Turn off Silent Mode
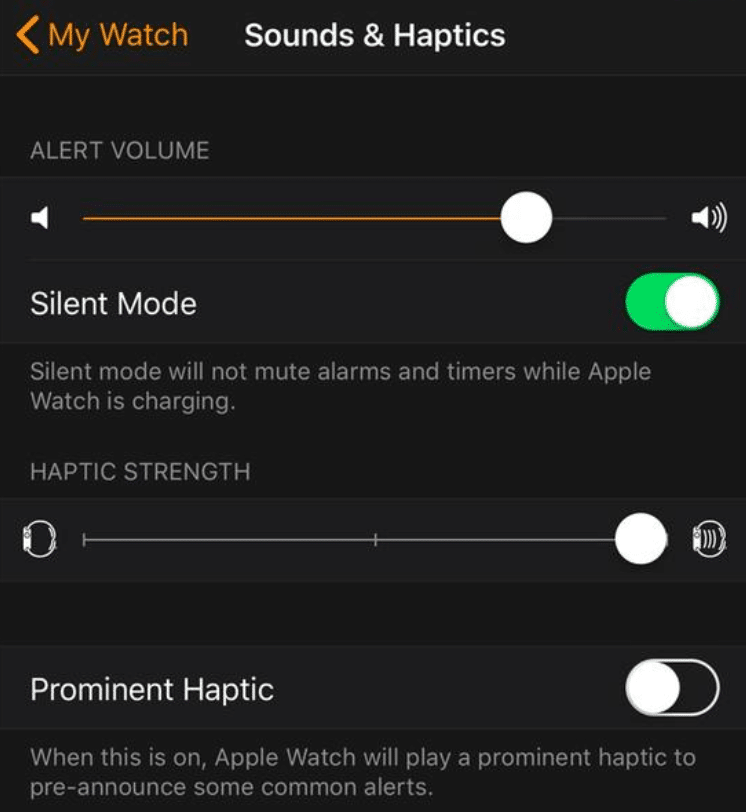 tap(671, 303)
